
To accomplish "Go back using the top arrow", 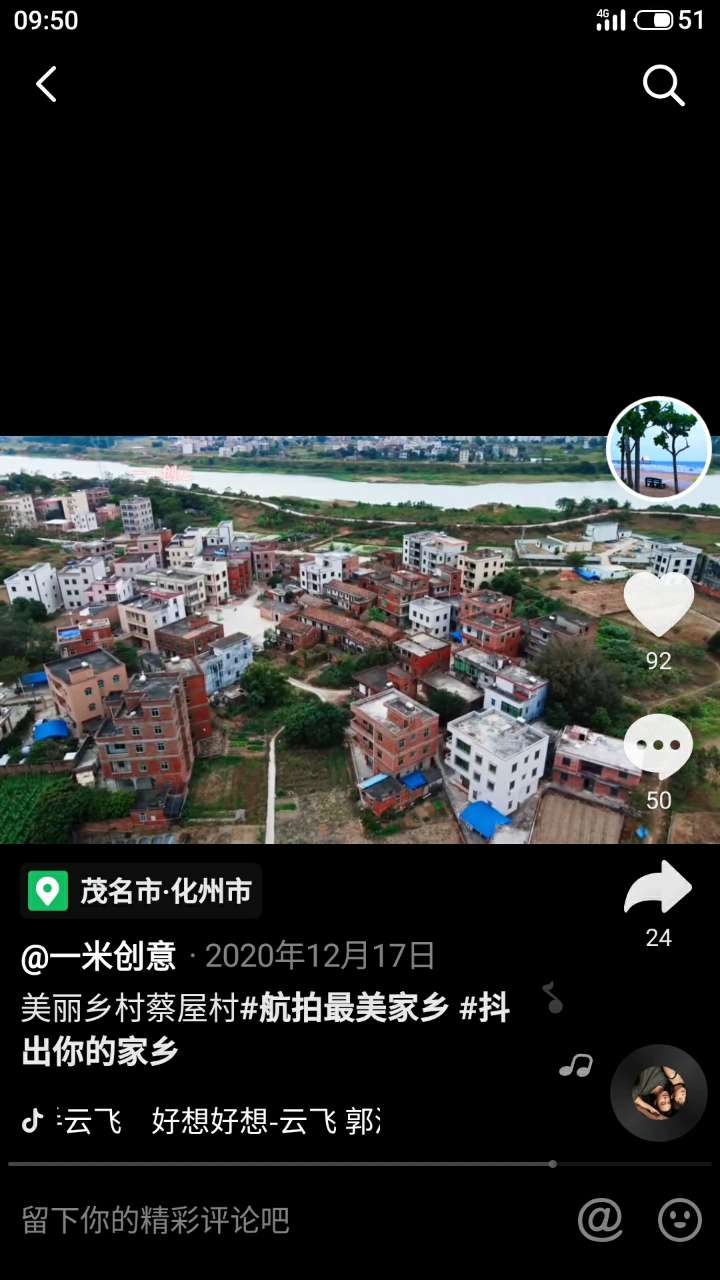I will (46, 85).
